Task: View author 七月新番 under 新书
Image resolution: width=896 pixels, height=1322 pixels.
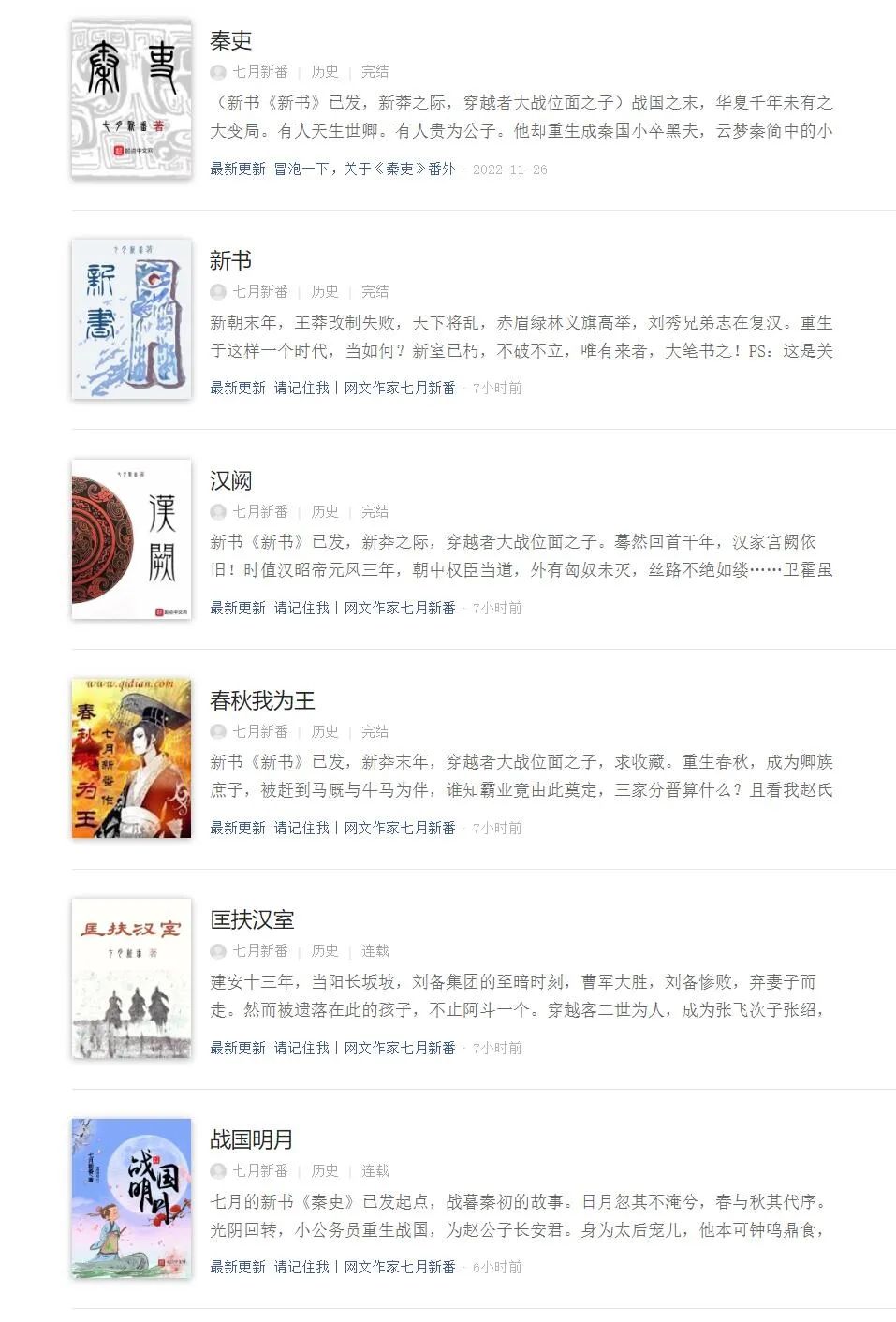Action: pyautogui.click(x=259, y=291)
